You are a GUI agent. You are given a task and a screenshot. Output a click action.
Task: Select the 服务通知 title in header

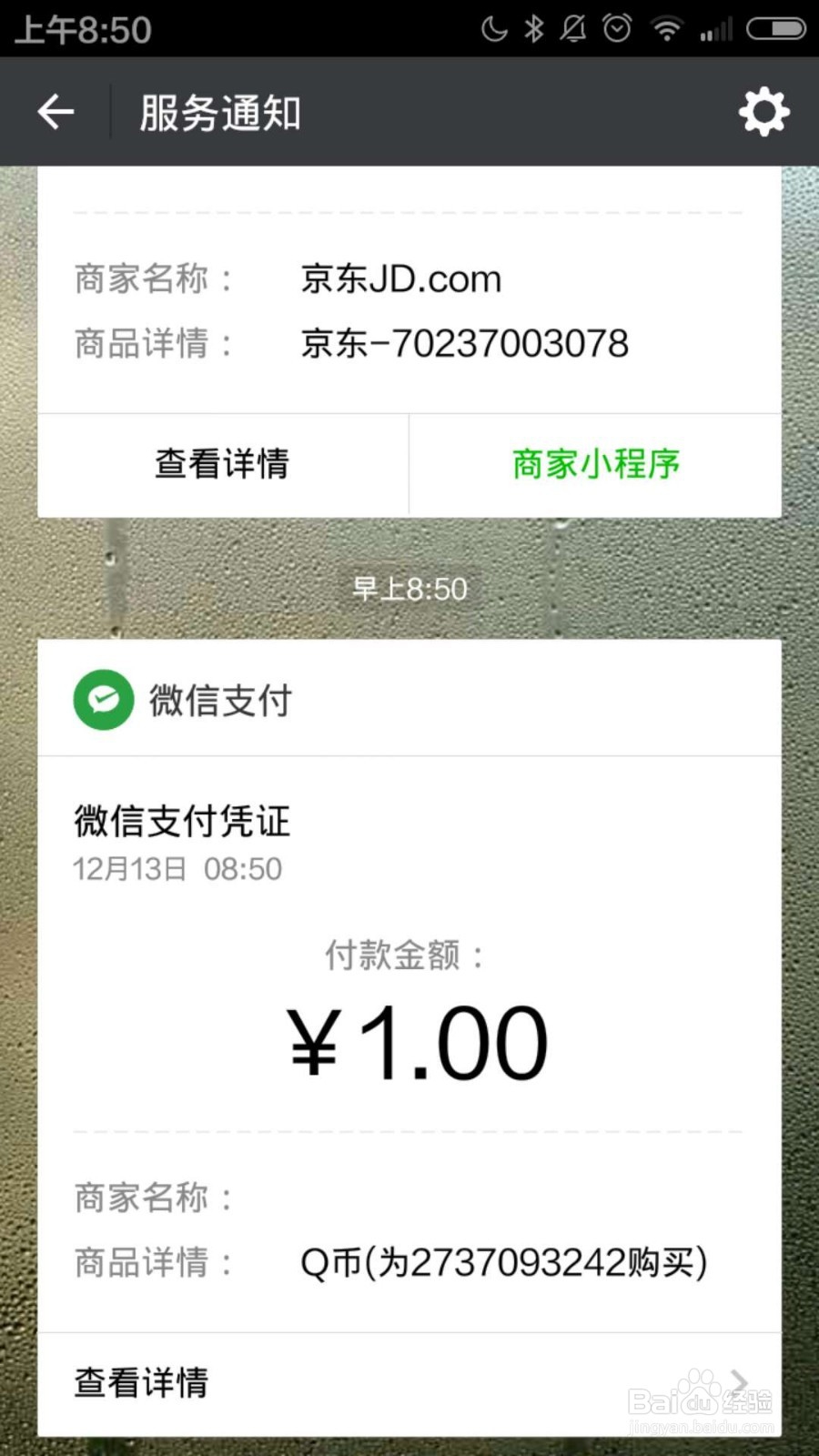[218, 111]
